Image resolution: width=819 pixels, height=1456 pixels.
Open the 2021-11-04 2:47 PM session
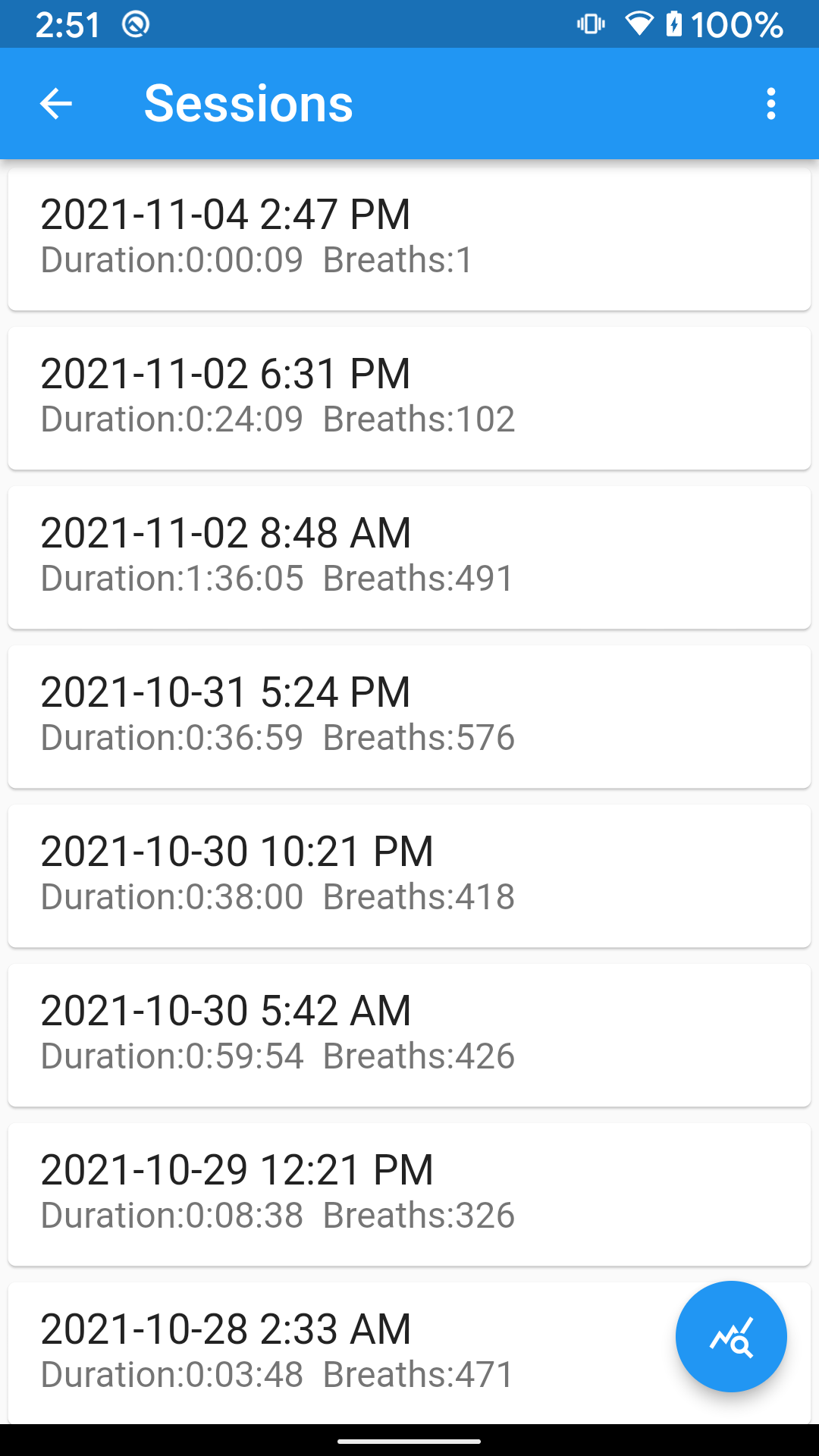409,239
